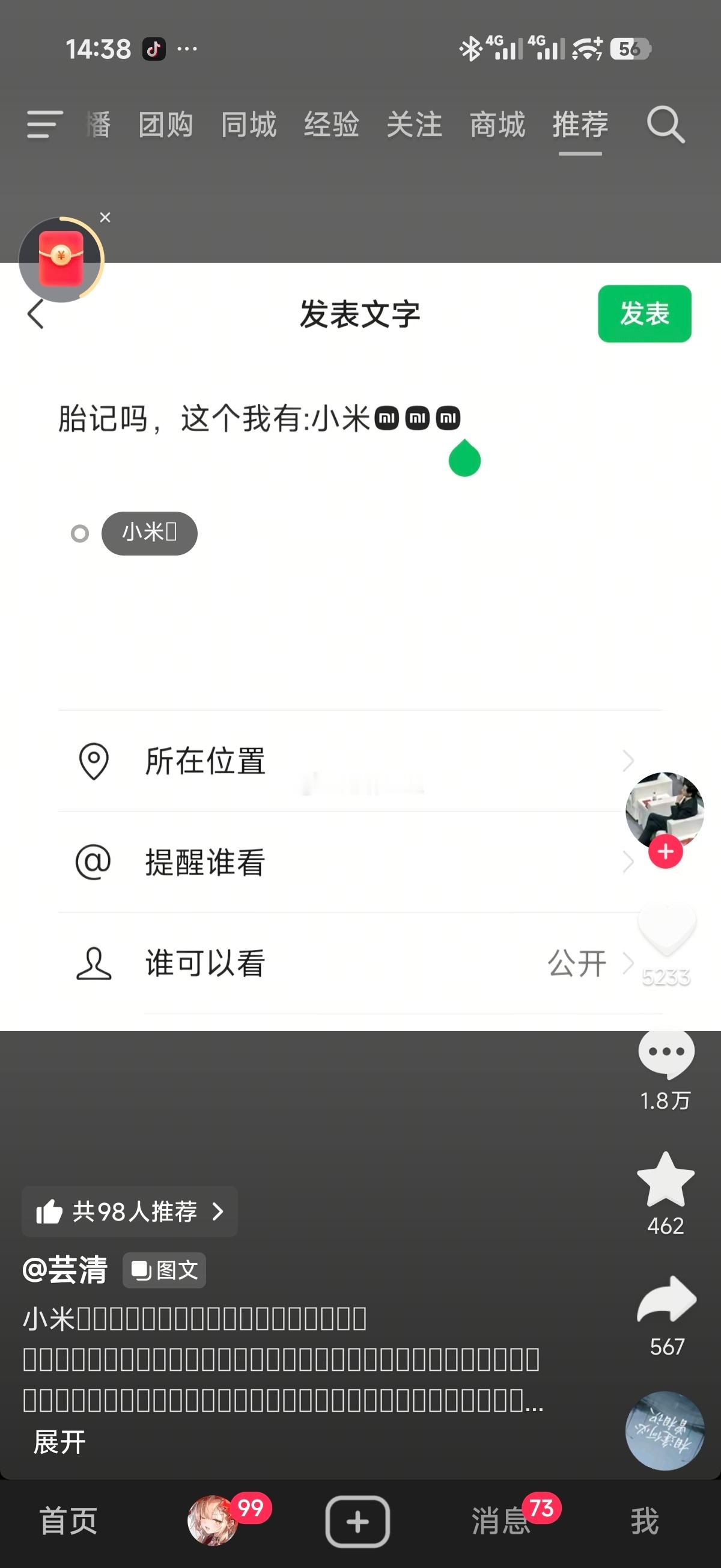Open the create post plus icon in bottom bar
Viewport: 721px width, 1568px height.
pyautogui.click(x=357, y=1521)
